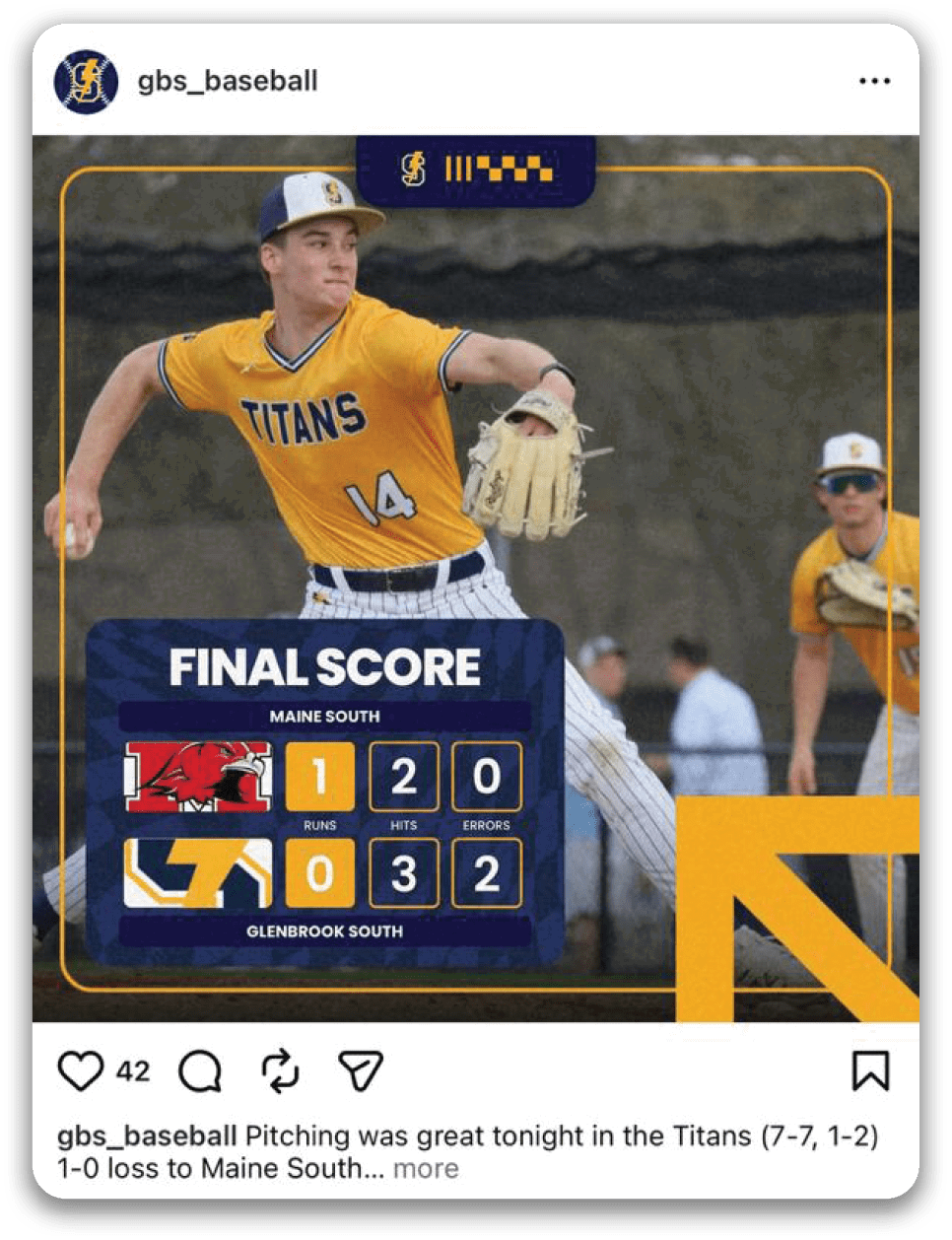Like the gbs_baseball post
The image size is (952, 1240).
coord(81,1071)
